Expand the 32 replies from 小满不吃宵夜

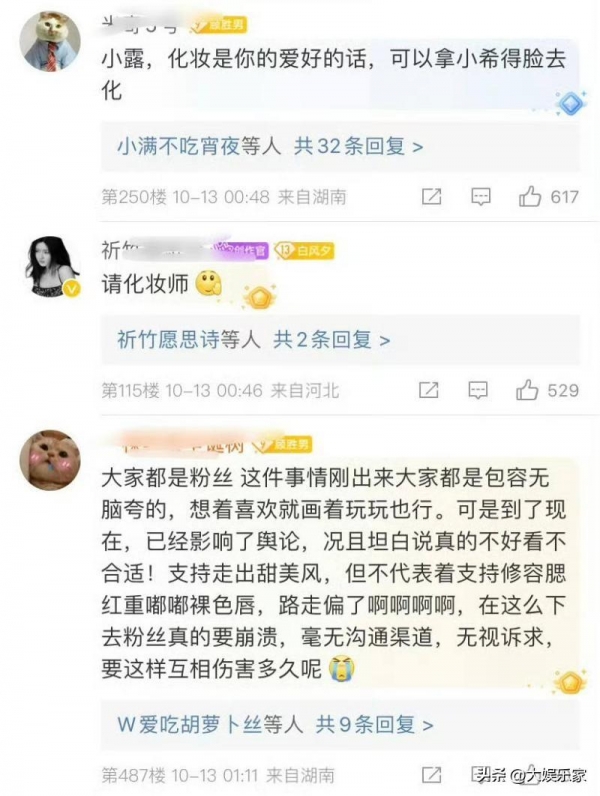(x=270, y=147)
